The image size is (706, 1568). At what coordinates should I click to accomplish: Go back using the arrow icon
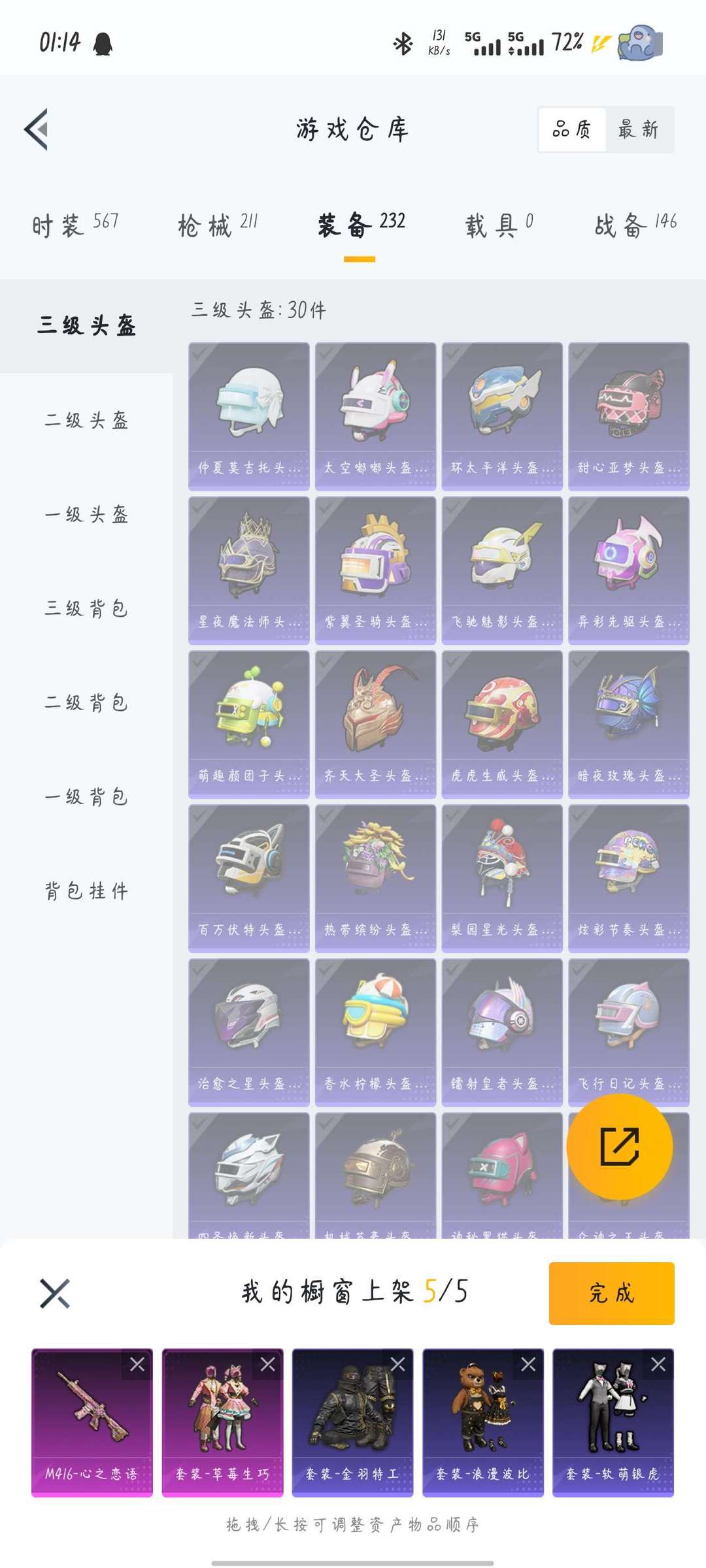click(37, 129)
